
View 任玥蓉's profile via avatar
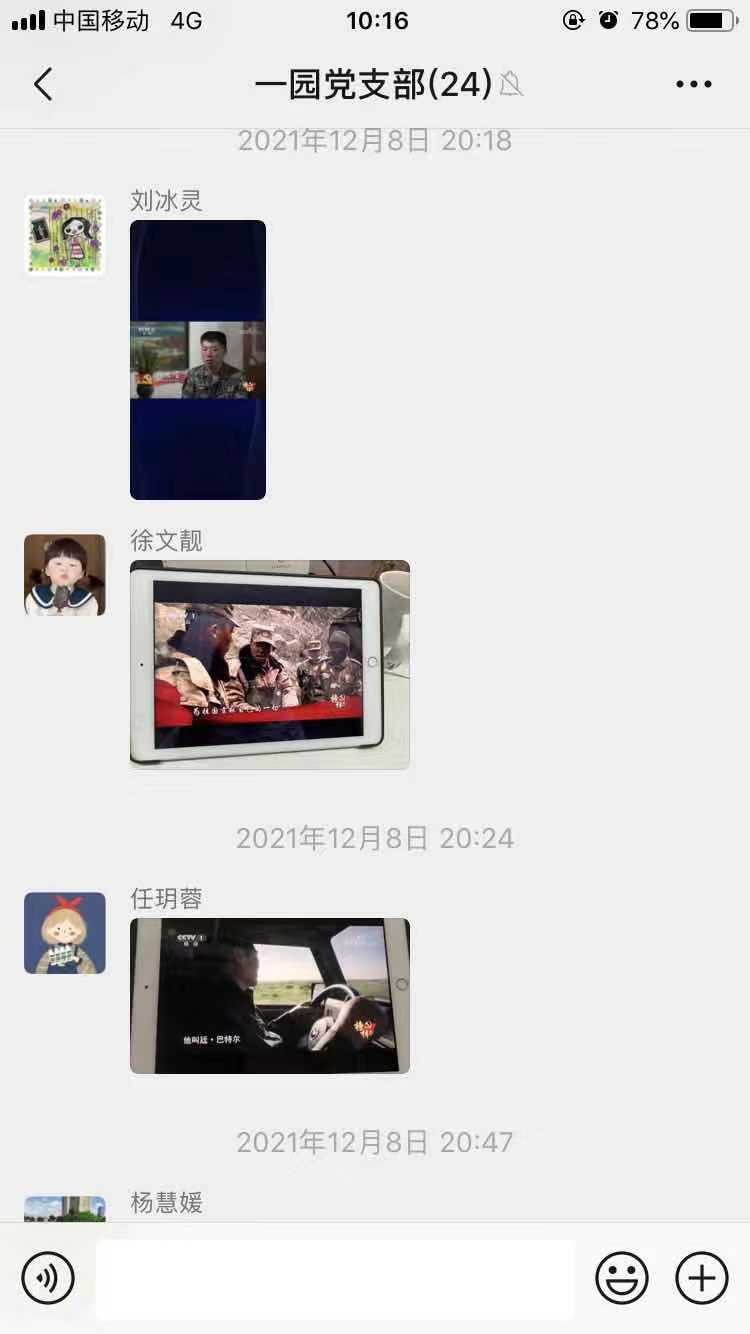point(65,933)
